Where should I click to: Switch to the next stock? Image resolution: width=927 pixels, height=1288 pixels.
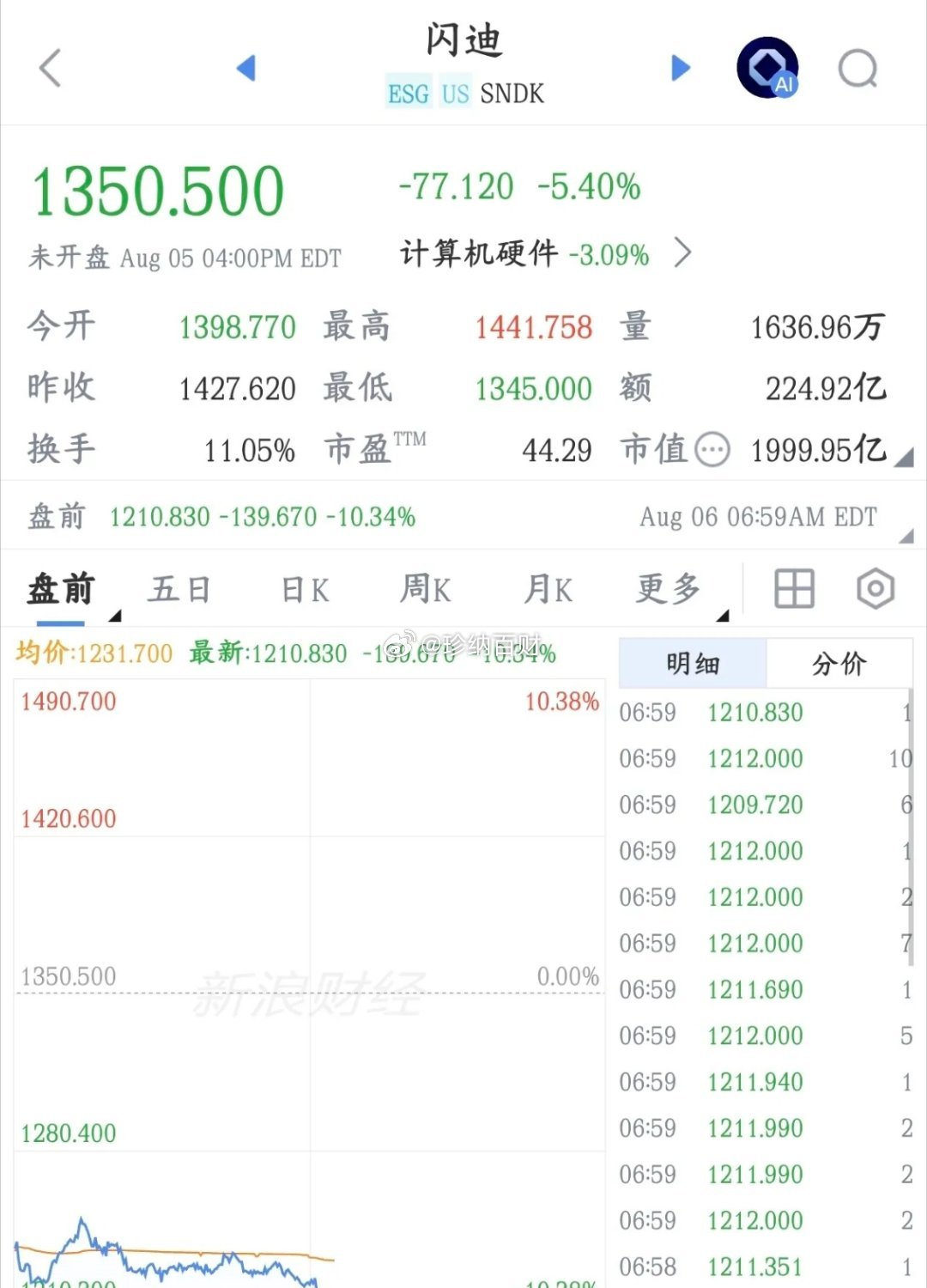681,68
